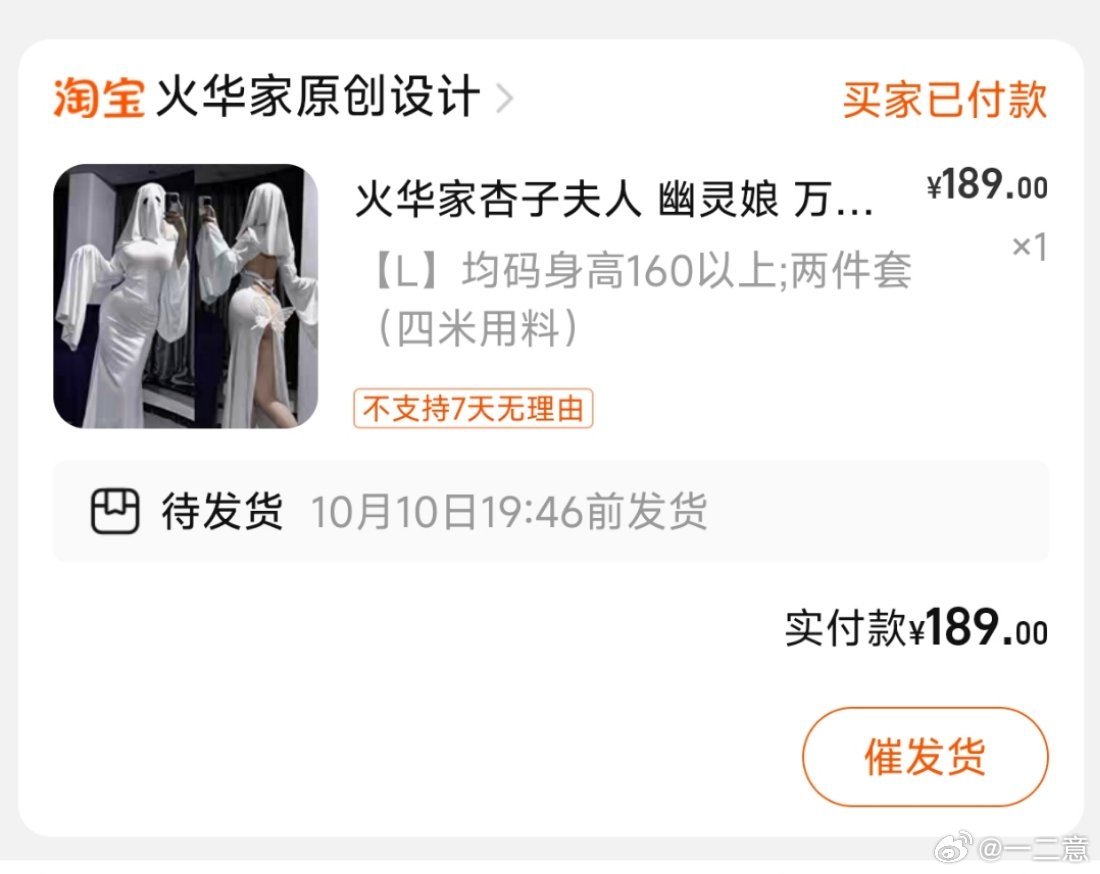The height and width of the screenshot is (874, 1100).
Task: Open the 待发货 shipping status row
Action: tap(550, 512)
